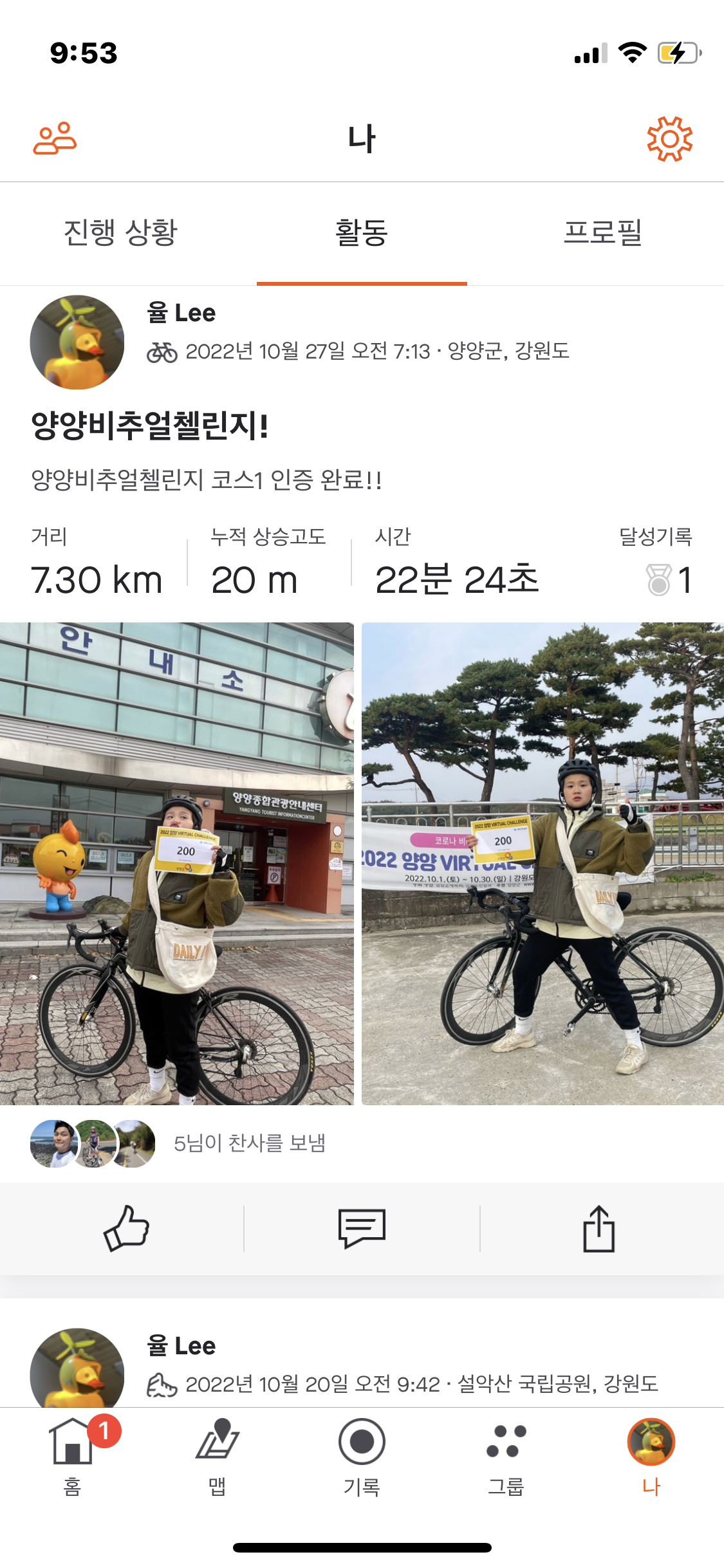Image resolution: width=724 pixels, height=1568 pixels.
Task: View the pine trees bike photo
Action: click(x=543, y=863)
